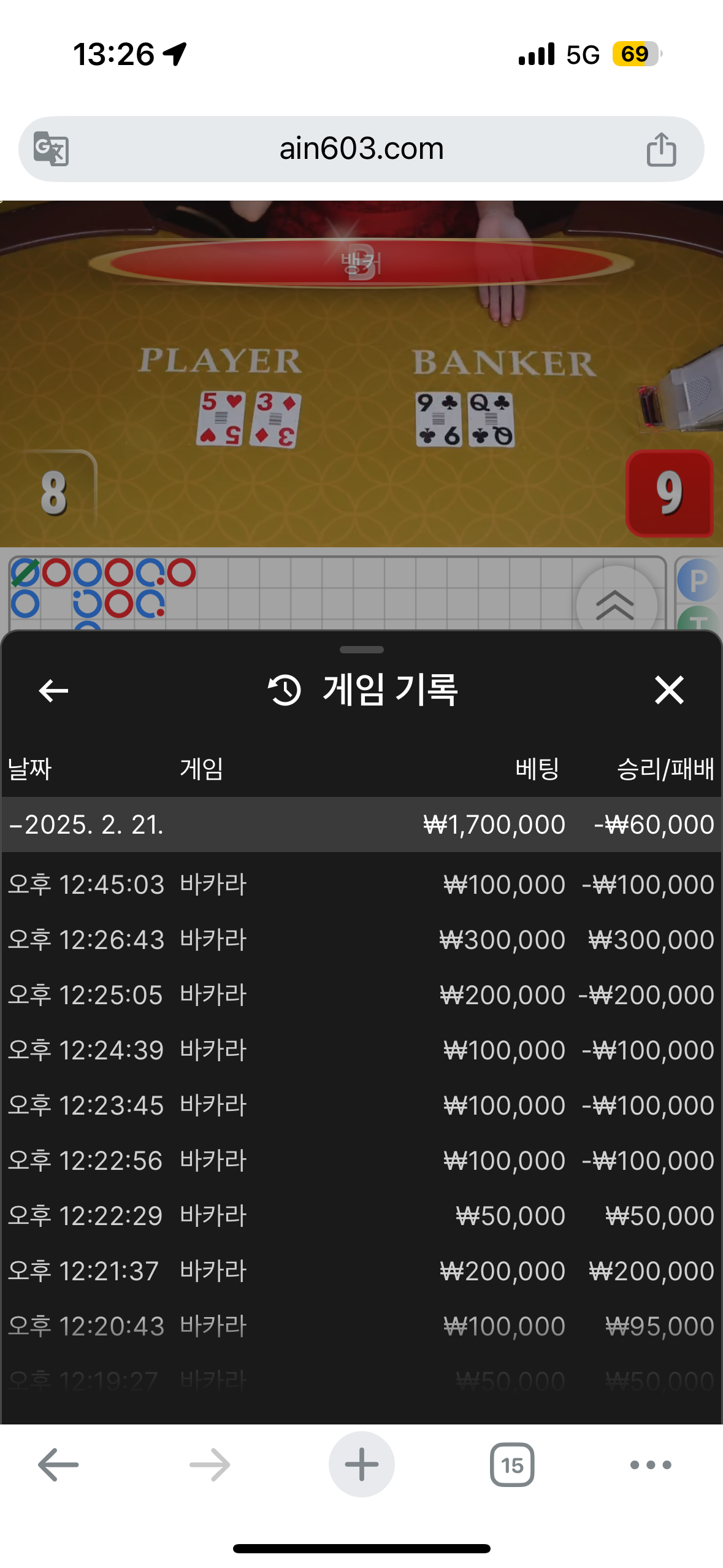Go back from the game history panel
This screenshot has width=723, height=1568.
tap(53, 690)
